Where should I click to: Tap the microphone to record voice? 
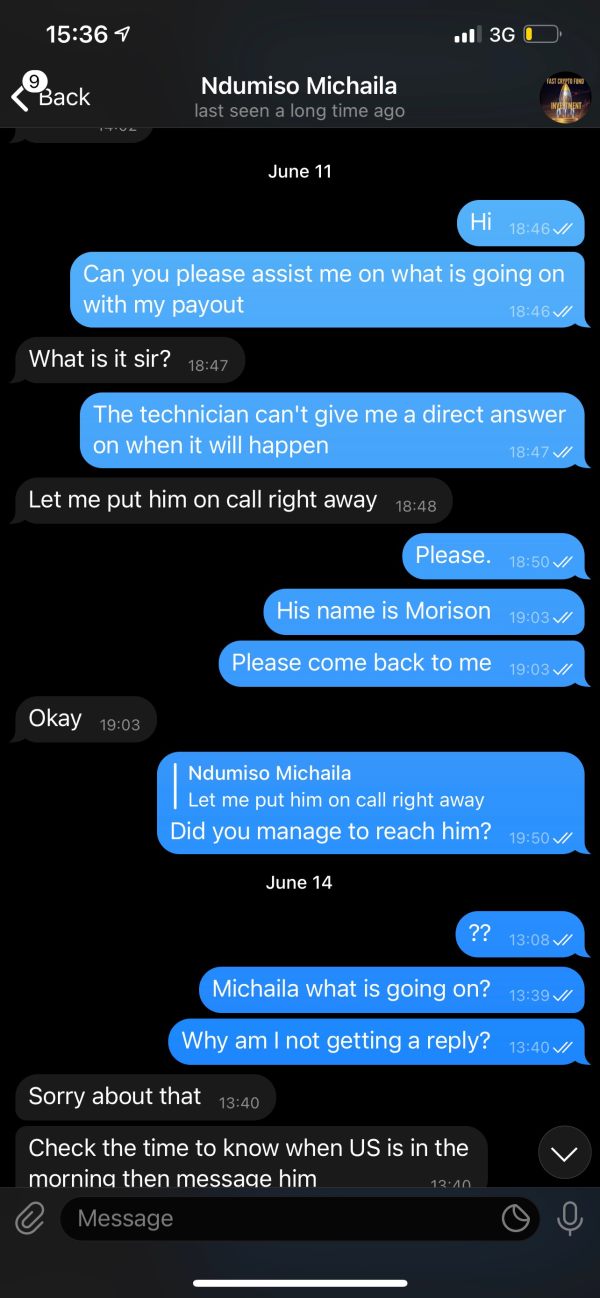pyautogui.click(x=570, y=1218)
